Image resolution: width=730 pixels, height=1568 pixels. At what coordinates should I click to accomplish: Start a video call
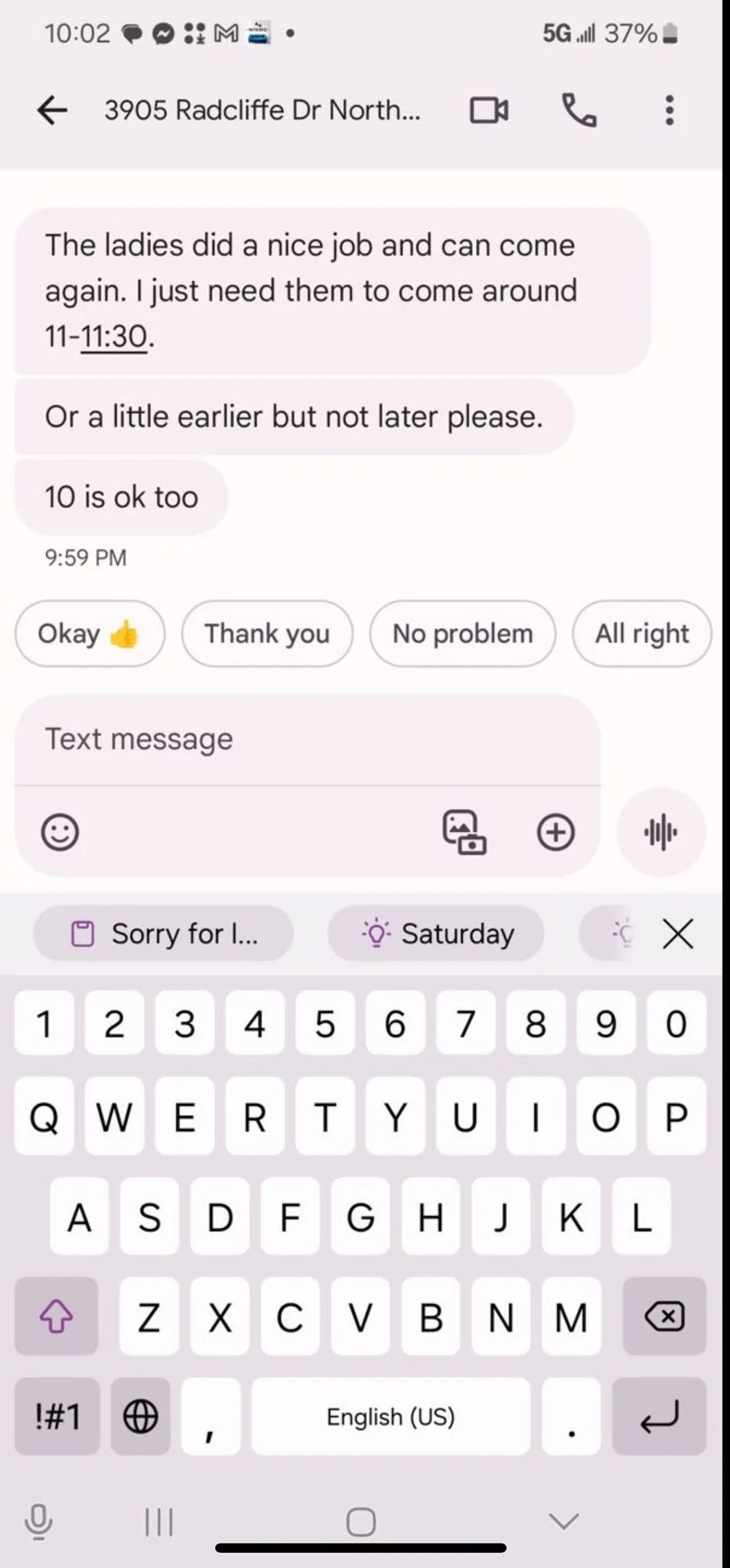489,110
